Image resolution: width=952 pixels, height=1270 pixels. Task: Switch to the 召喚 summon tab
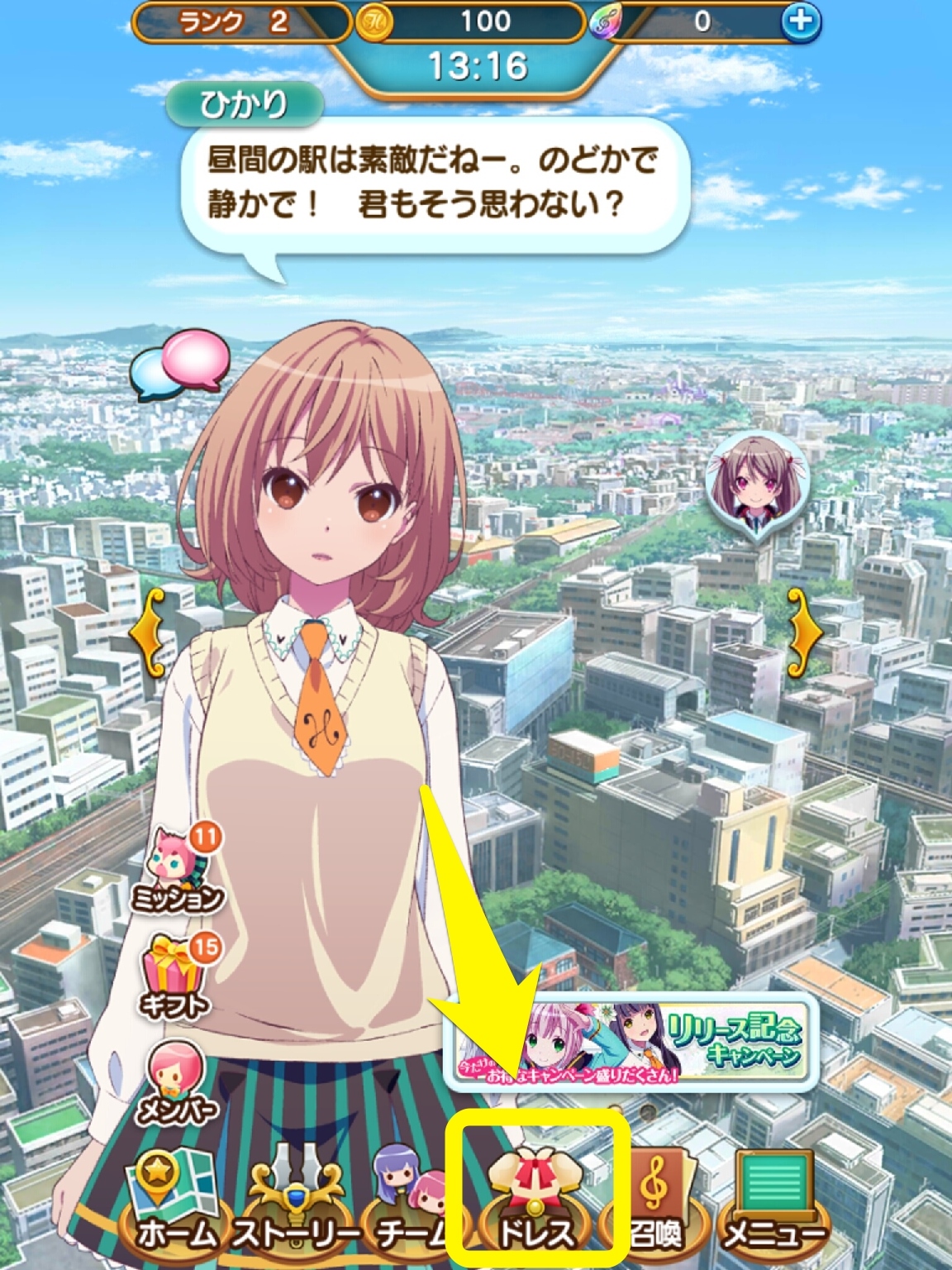(x=655, y=1207)
